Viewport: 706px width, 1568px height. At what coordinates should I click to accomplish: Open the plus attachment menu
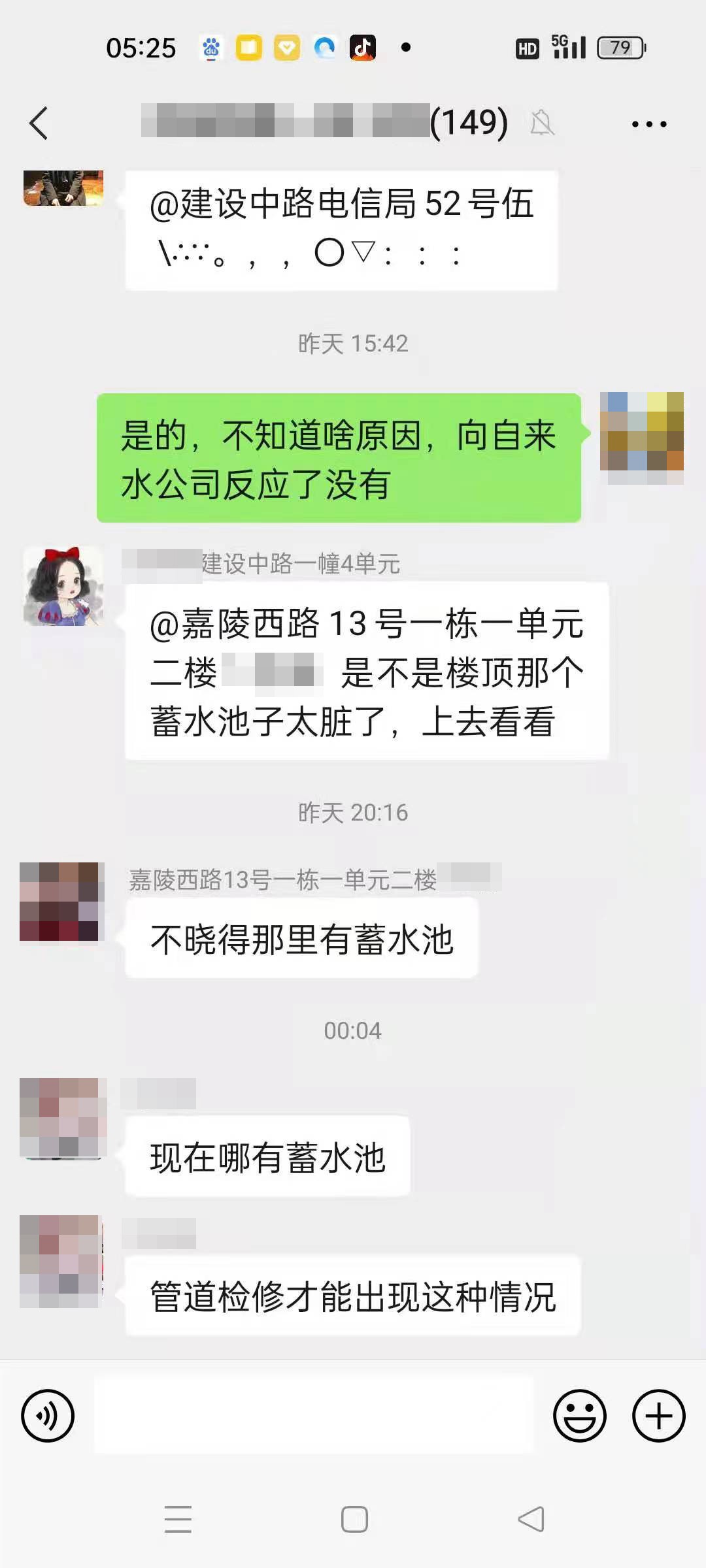tap(659, 1415)
